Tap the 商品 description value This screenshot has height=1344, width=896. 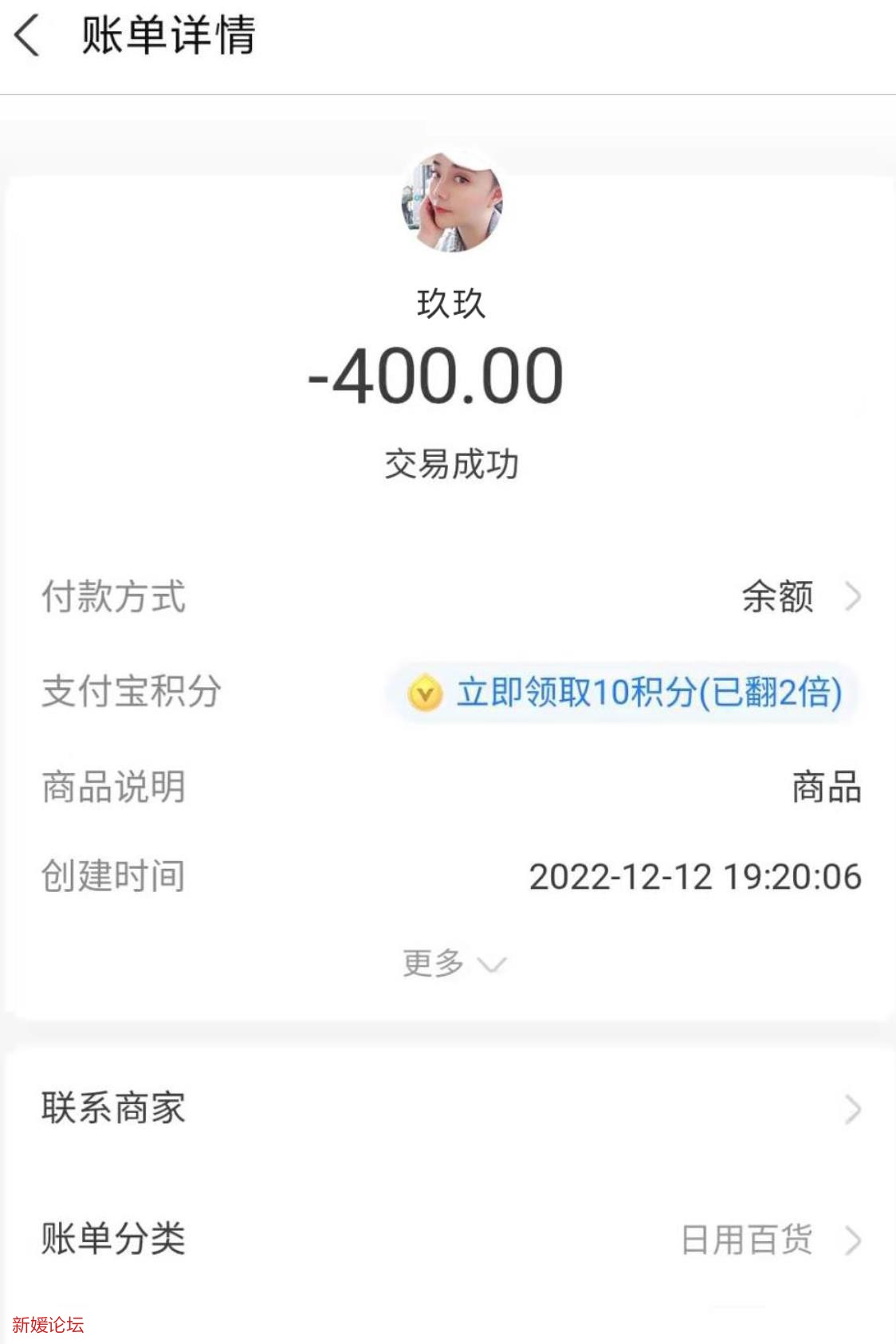(825, 788)
